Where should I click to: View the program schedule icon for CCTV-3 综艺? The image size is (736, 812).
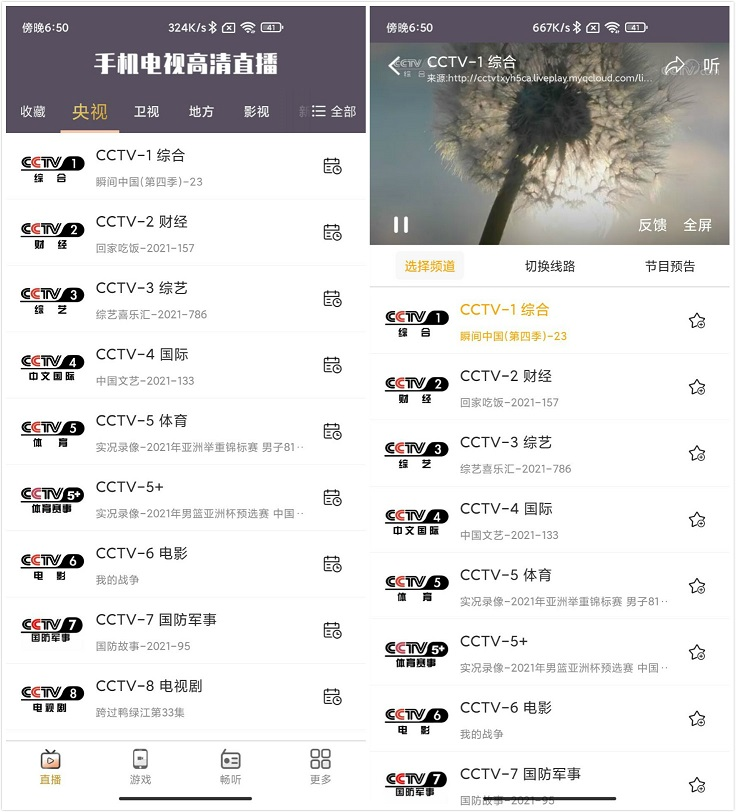(332, 298)
